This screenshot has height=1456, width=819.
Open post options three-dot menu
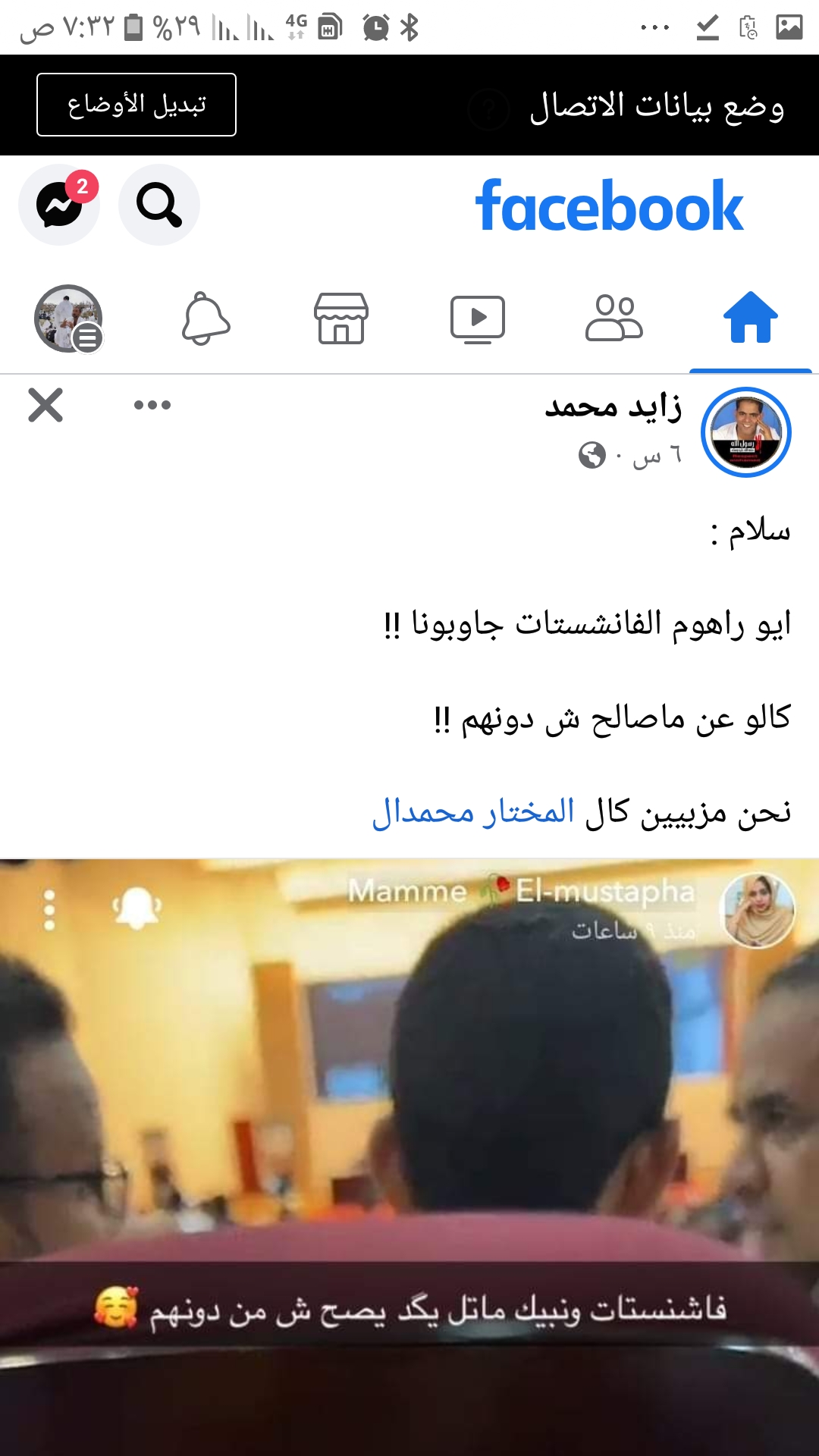(152, 405)
